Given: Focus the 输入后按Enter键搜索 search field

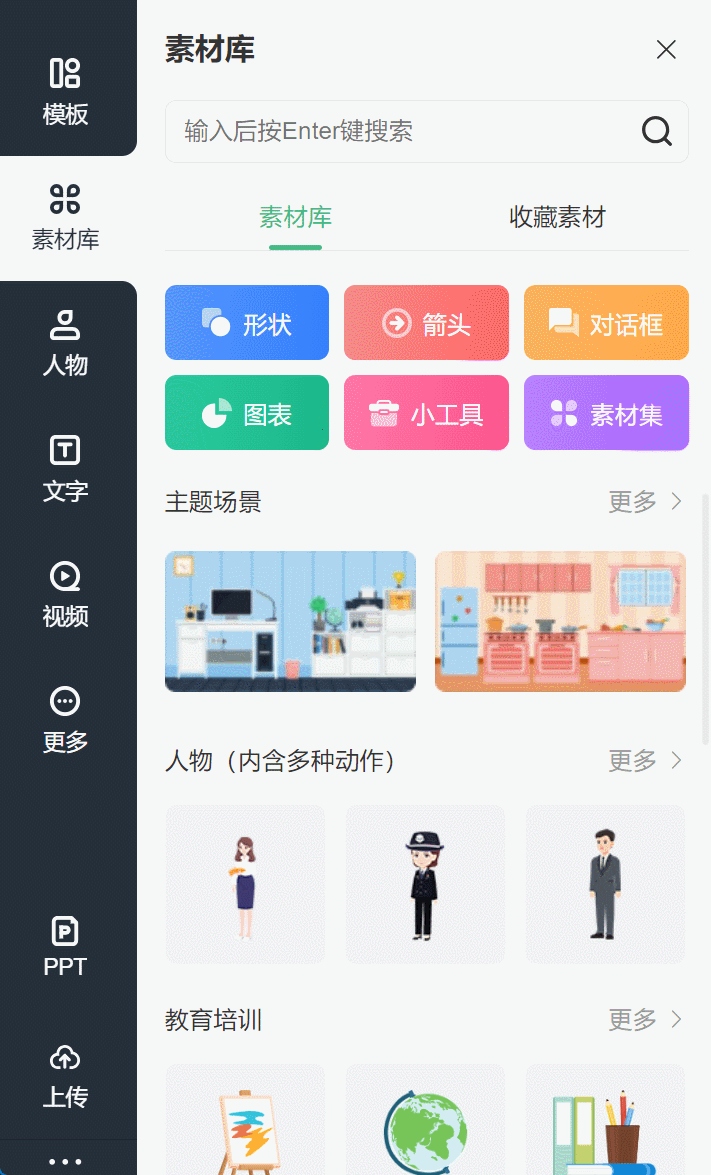Looking at the screenshot, I should pyautogui.click(x=426, y=131).
